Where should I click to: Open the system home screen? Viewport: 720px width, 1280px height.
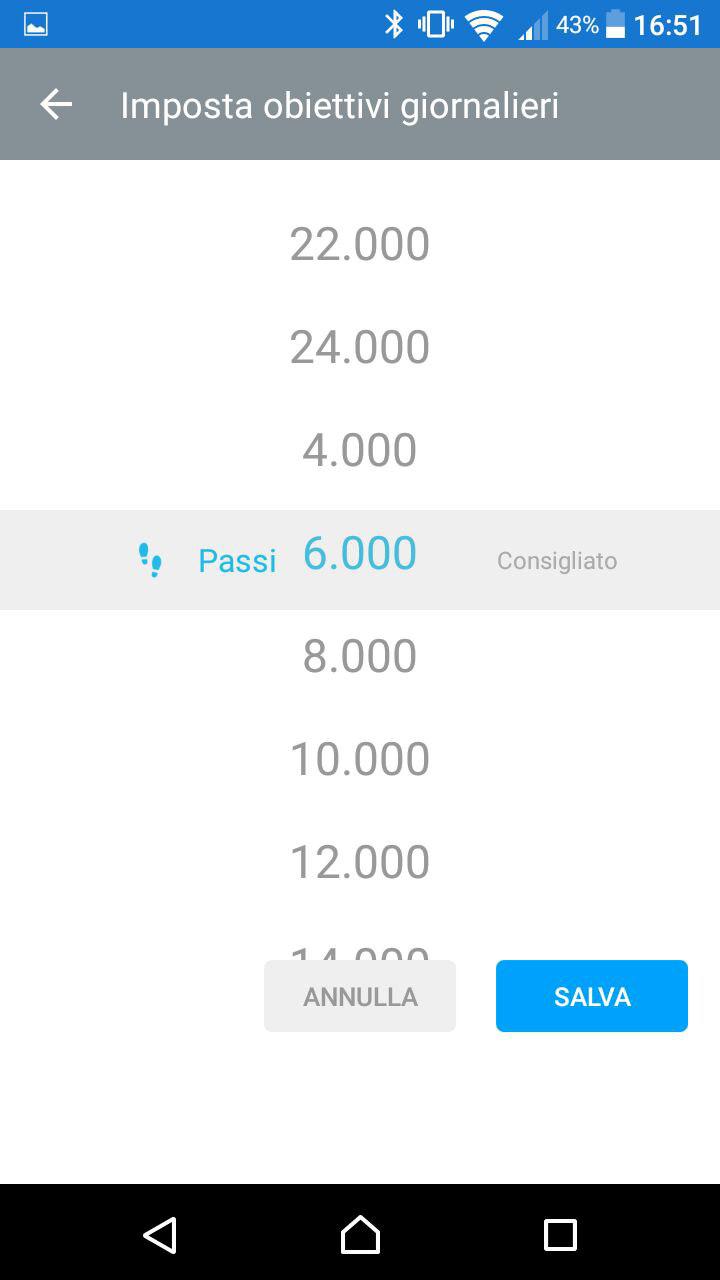click(x=360, y=1234)
